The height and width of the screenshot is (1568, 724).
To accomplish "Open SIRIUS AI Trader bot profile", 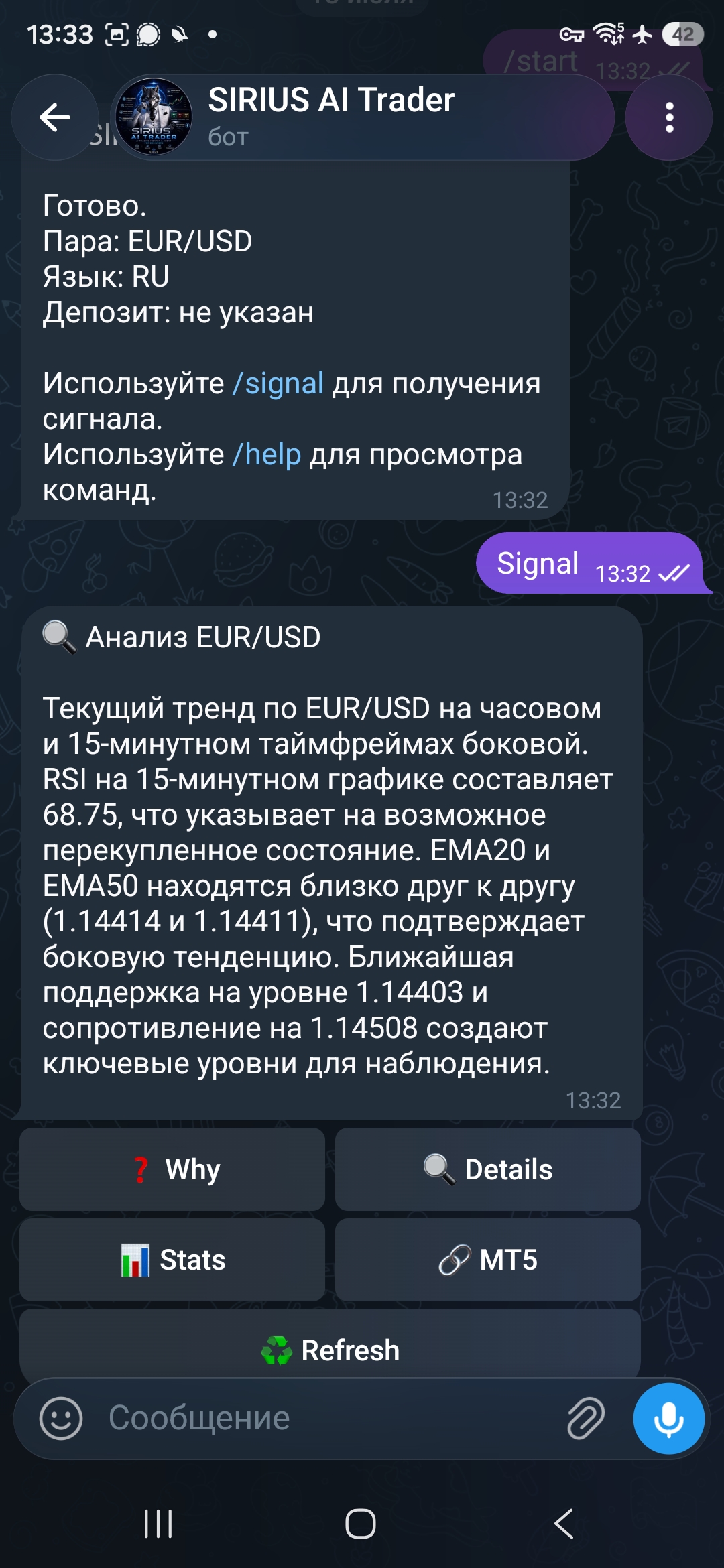I will (362, 117).
